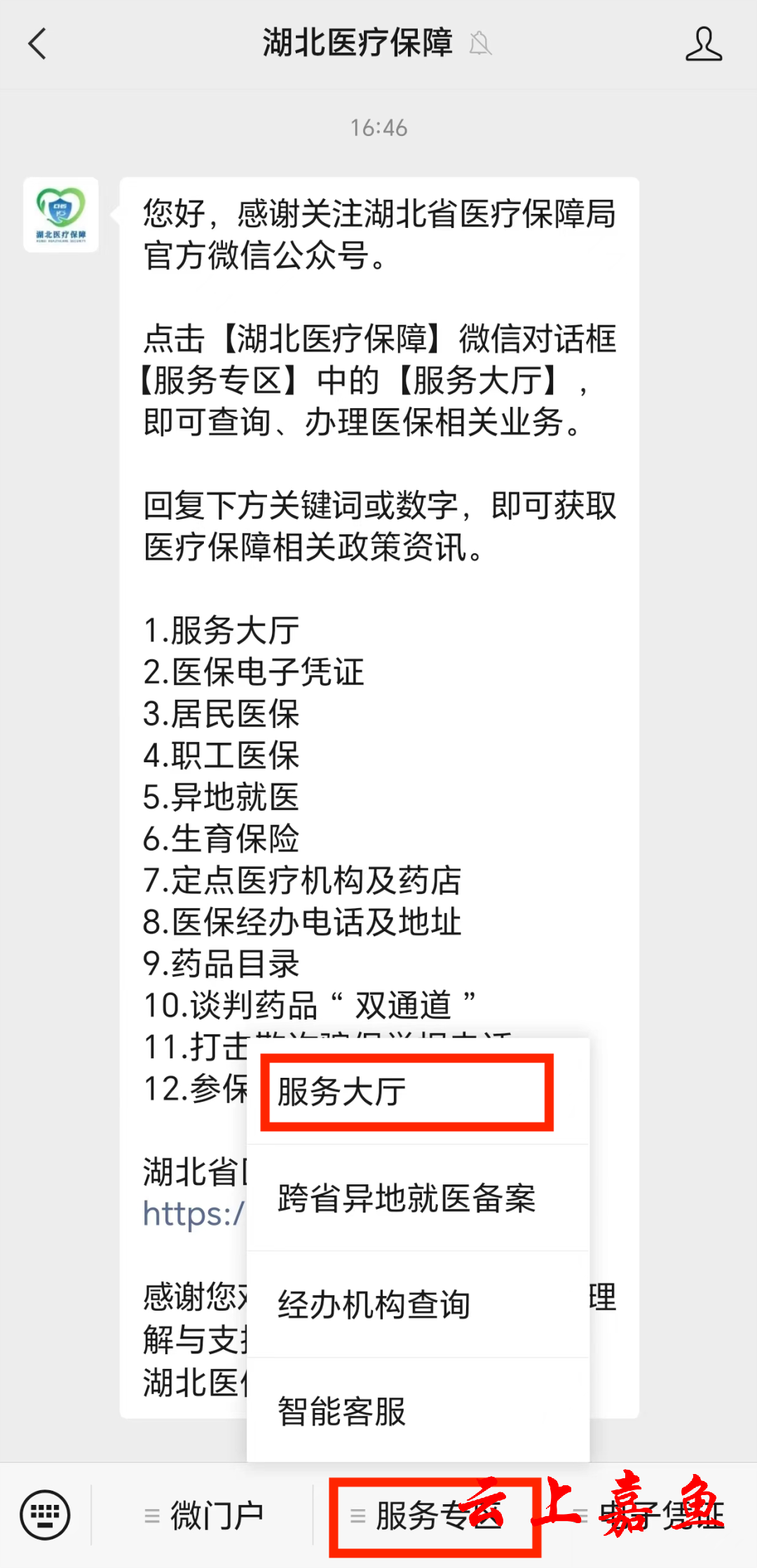Select 服务大厅 from popup menu

418,1092
